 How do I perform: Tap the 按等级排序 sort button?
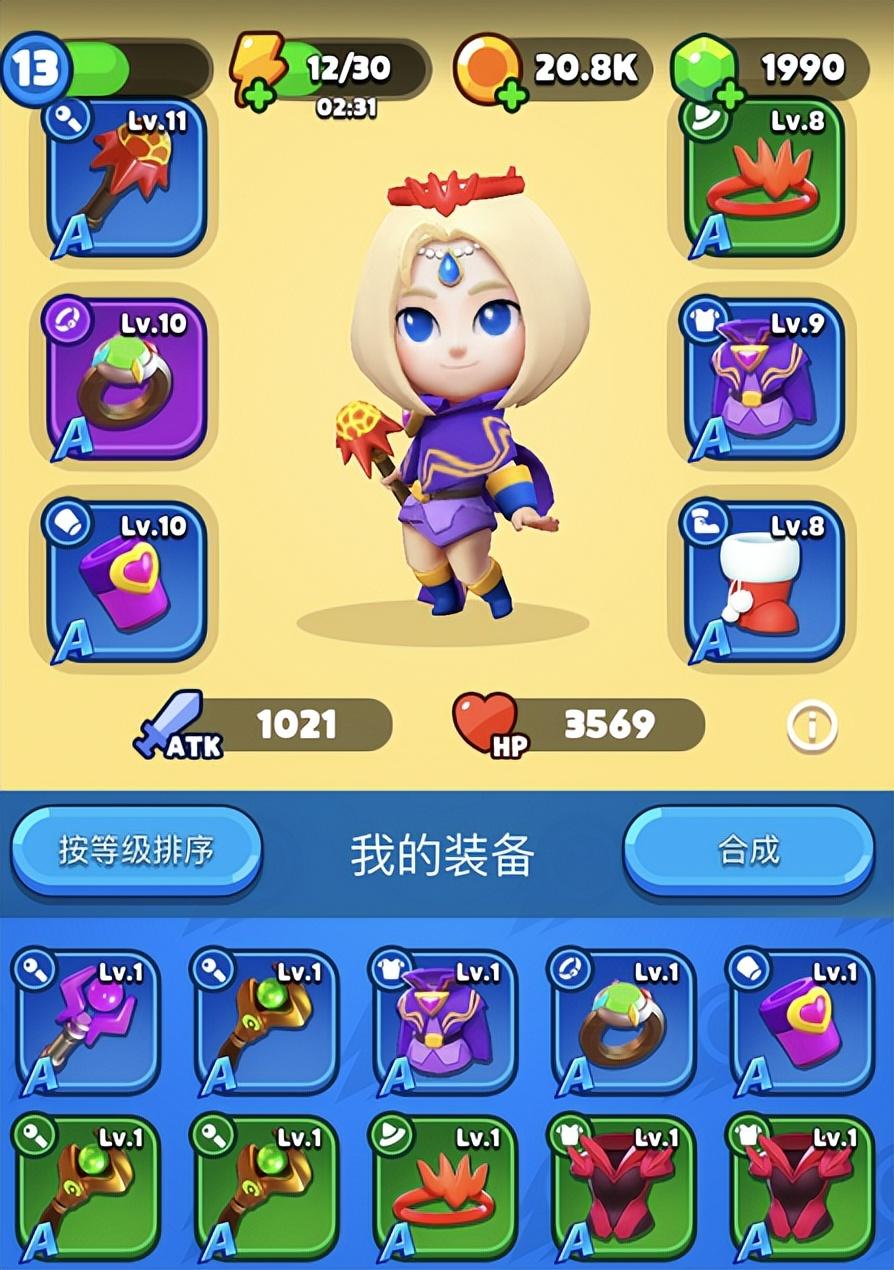[137, 850]
